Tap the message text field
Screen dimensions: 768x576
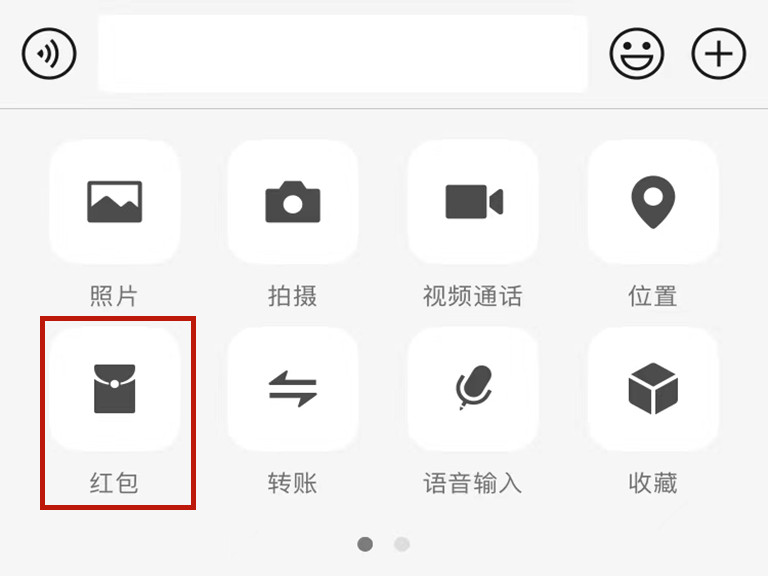(342, 54)
